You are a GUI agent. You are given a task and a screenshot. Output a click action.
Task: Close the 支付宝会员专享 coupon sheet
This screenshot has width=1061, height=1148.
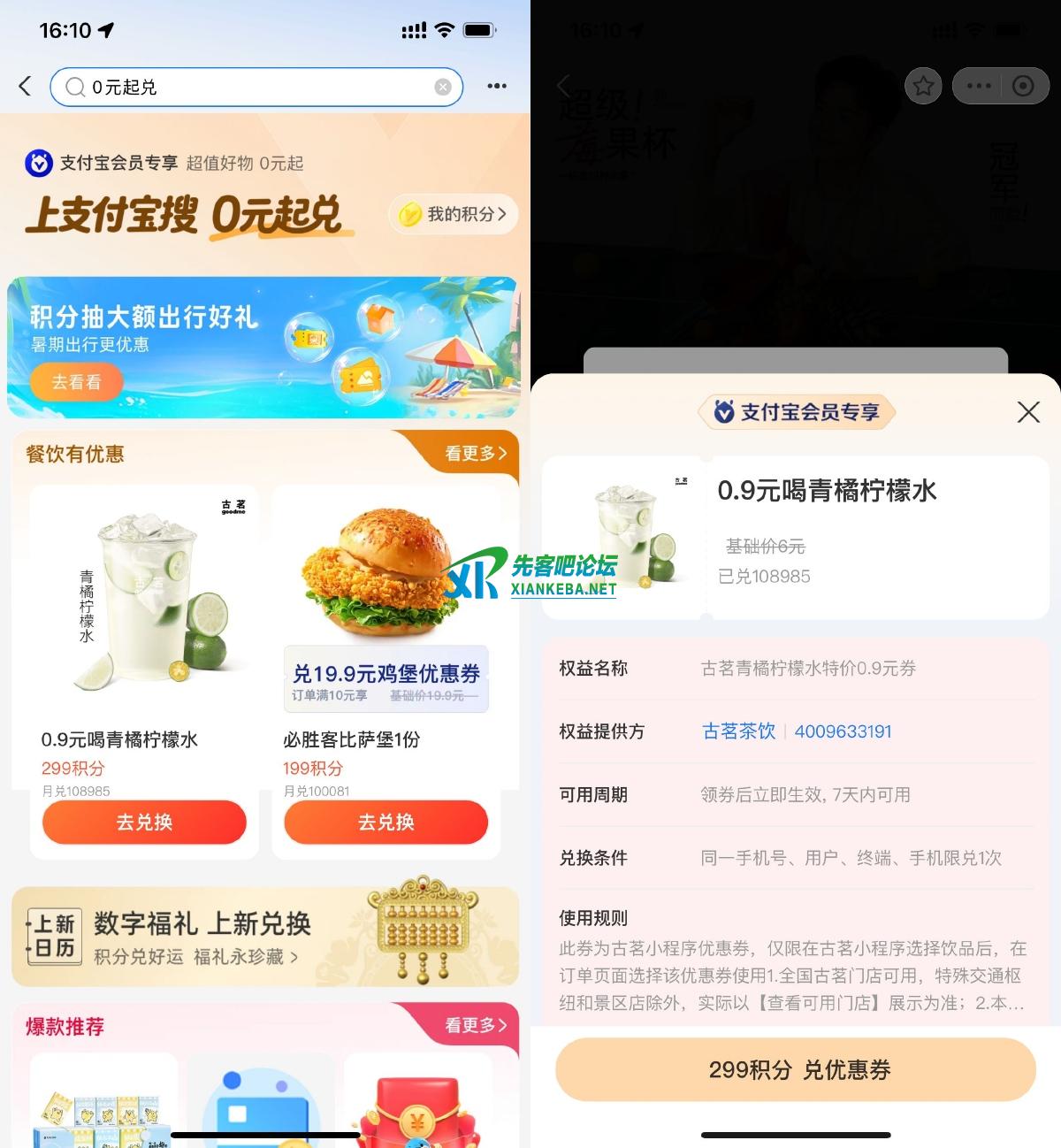[1027, 412]
